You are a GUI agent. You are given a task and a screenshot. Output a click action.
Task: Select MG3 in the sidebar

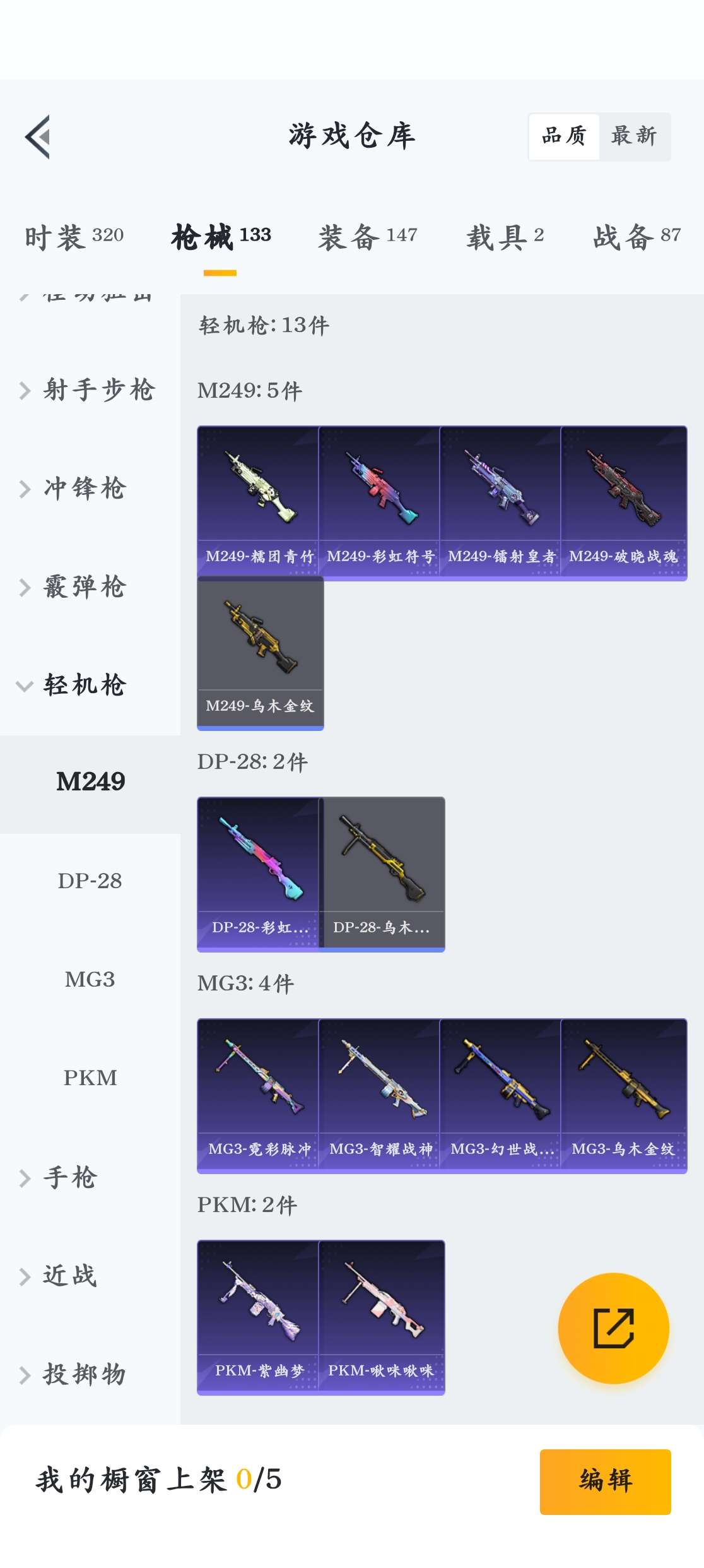coord(90,979)
